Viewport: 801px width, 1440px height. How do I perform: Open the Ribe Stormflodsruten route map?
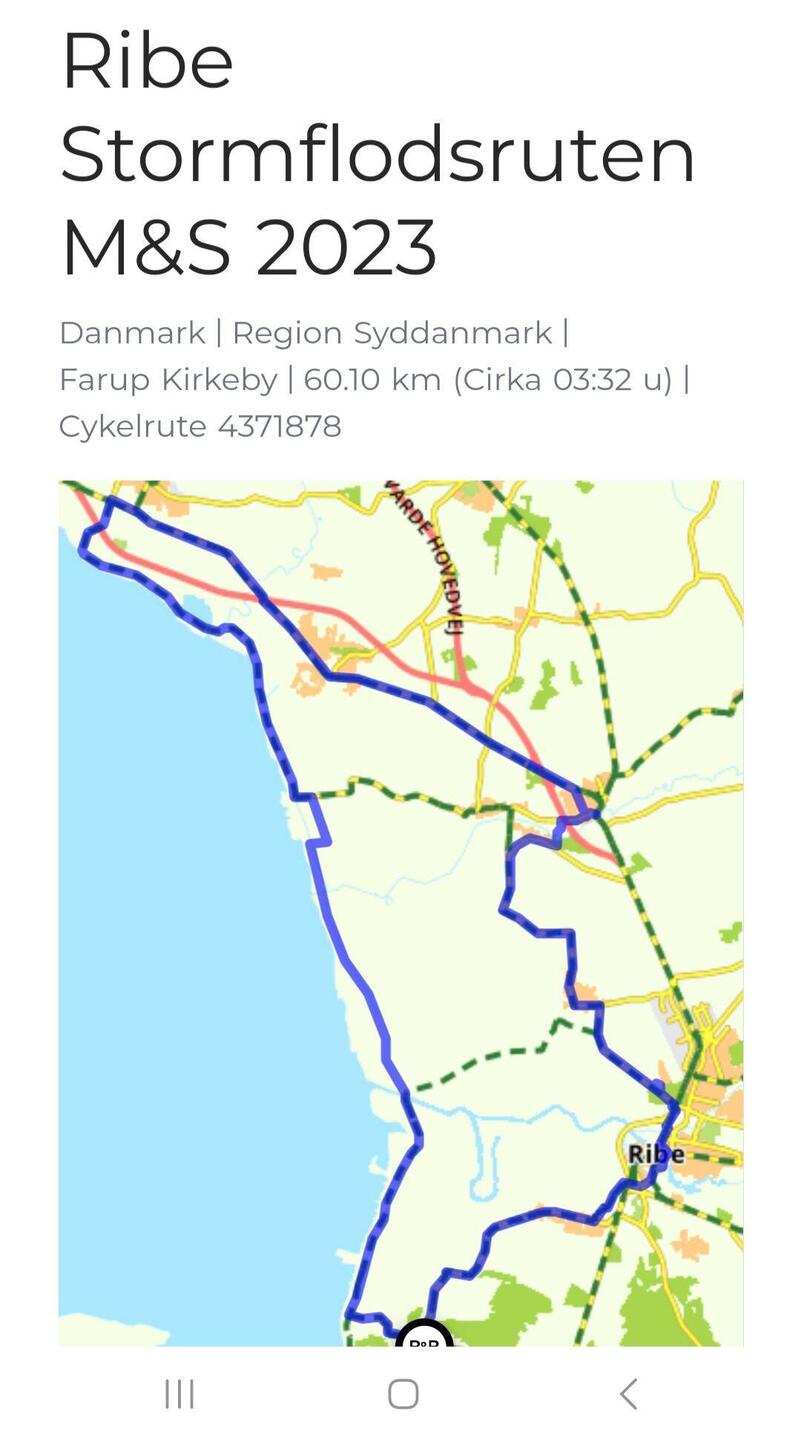tap(400, 912)
